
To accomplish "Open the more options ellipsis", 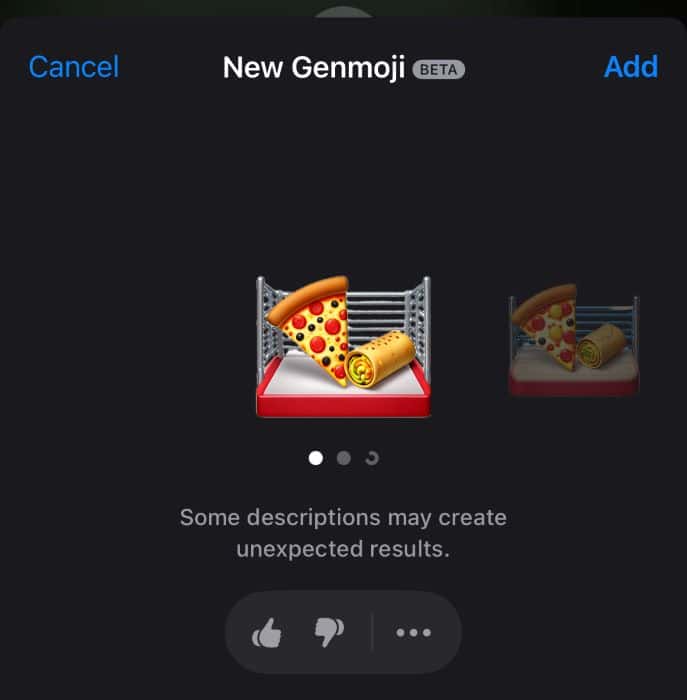I will click(413, 632).
